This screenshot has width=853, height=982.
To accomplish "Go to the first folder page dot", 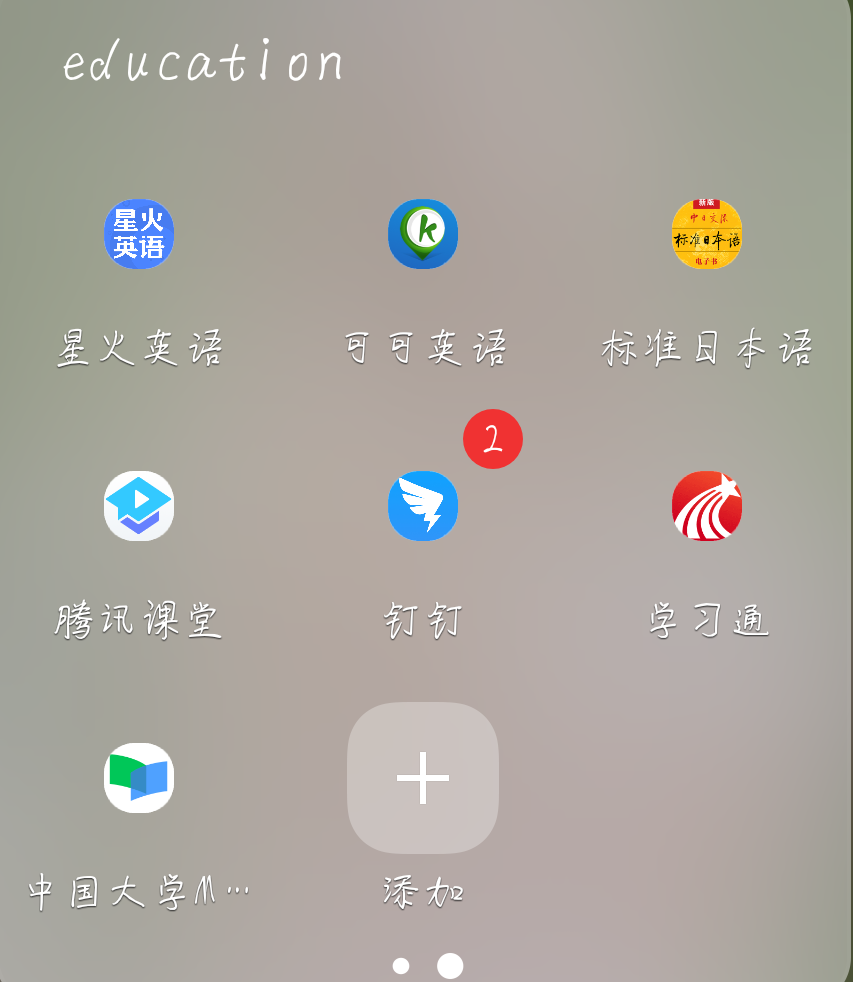I will 401,966.
